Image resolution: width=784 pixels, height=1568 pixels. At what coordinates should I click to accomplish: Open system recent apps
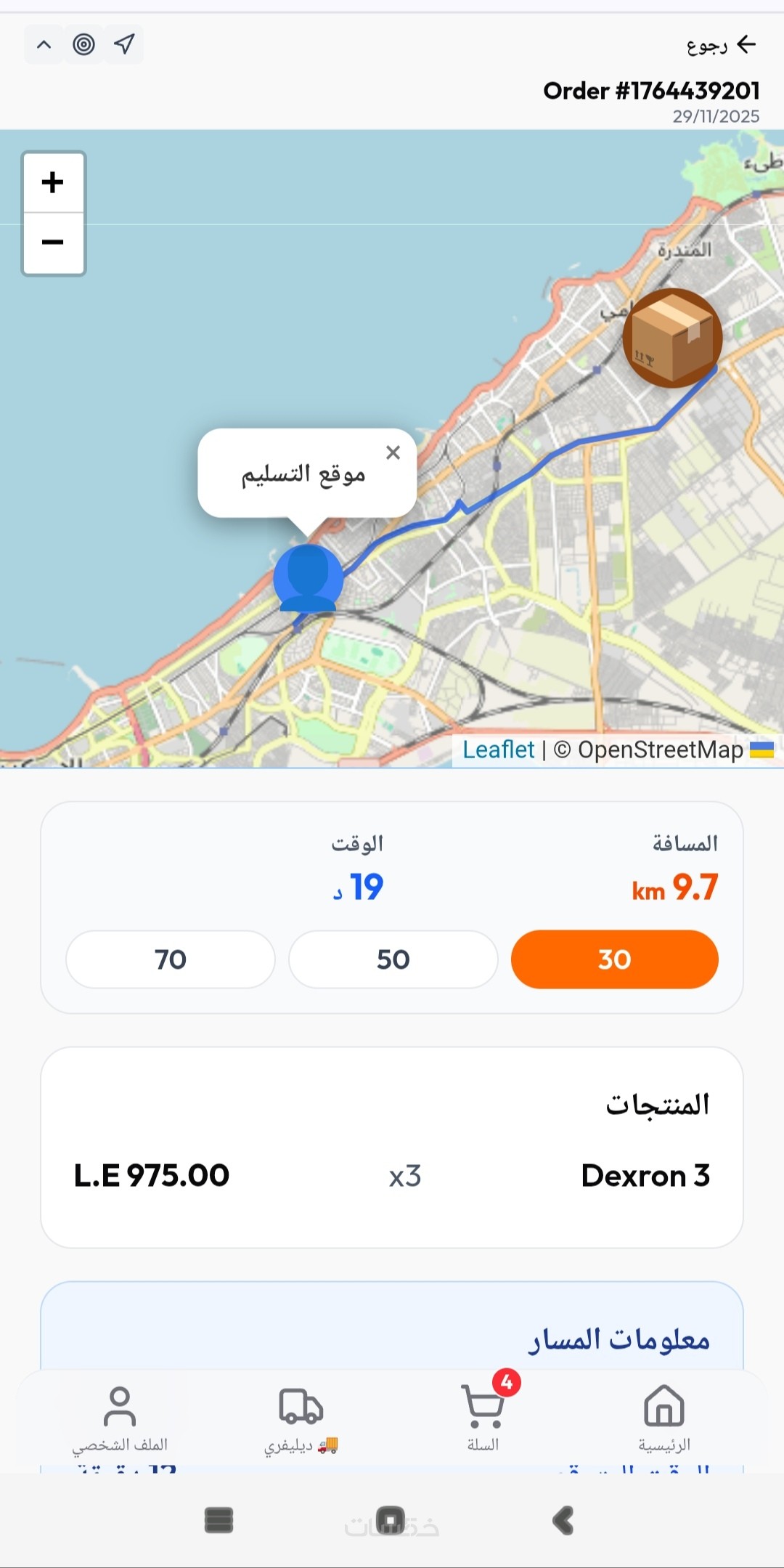pyautogui.click(x=219, y=1520)
